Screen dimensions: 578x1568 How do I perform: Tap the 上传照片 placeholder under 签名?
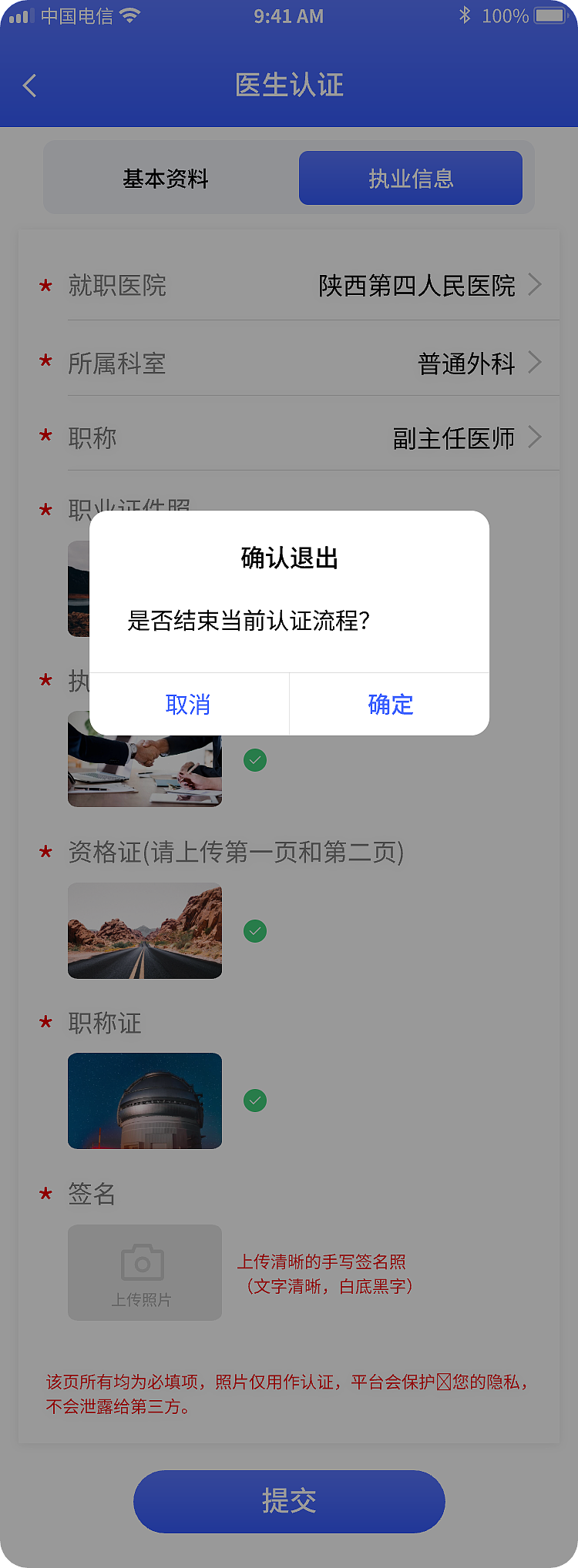(x=144, y=1272)
